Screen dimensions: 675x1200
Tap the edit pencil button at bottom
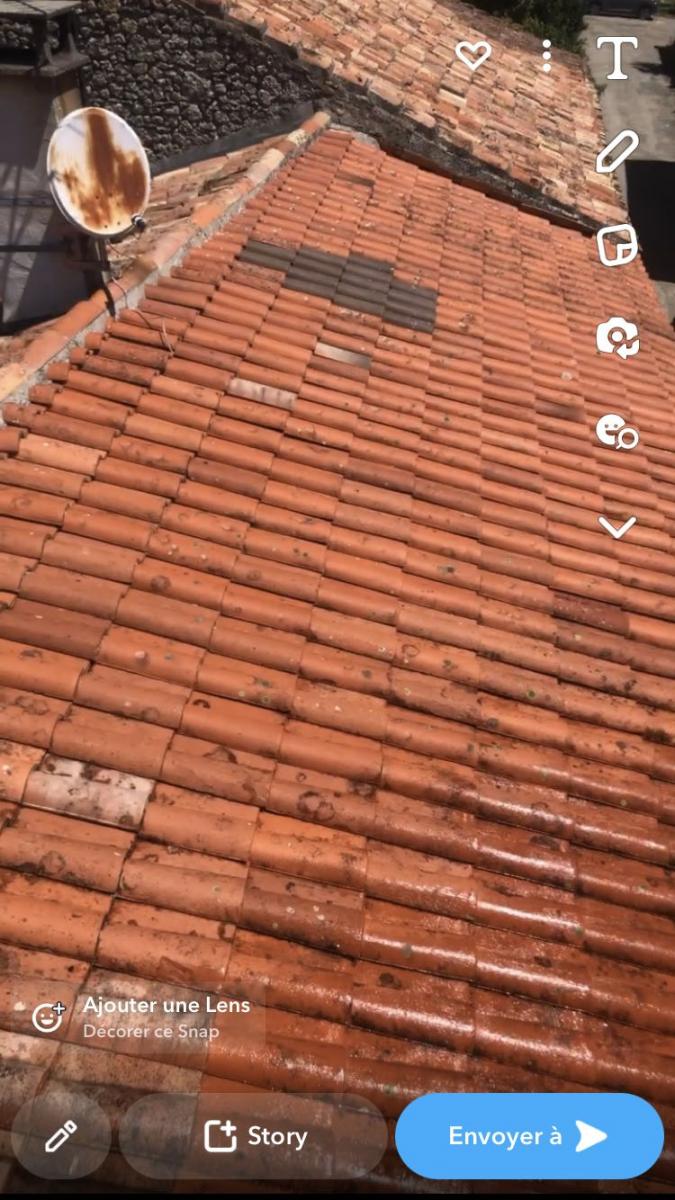(61, 1136)
